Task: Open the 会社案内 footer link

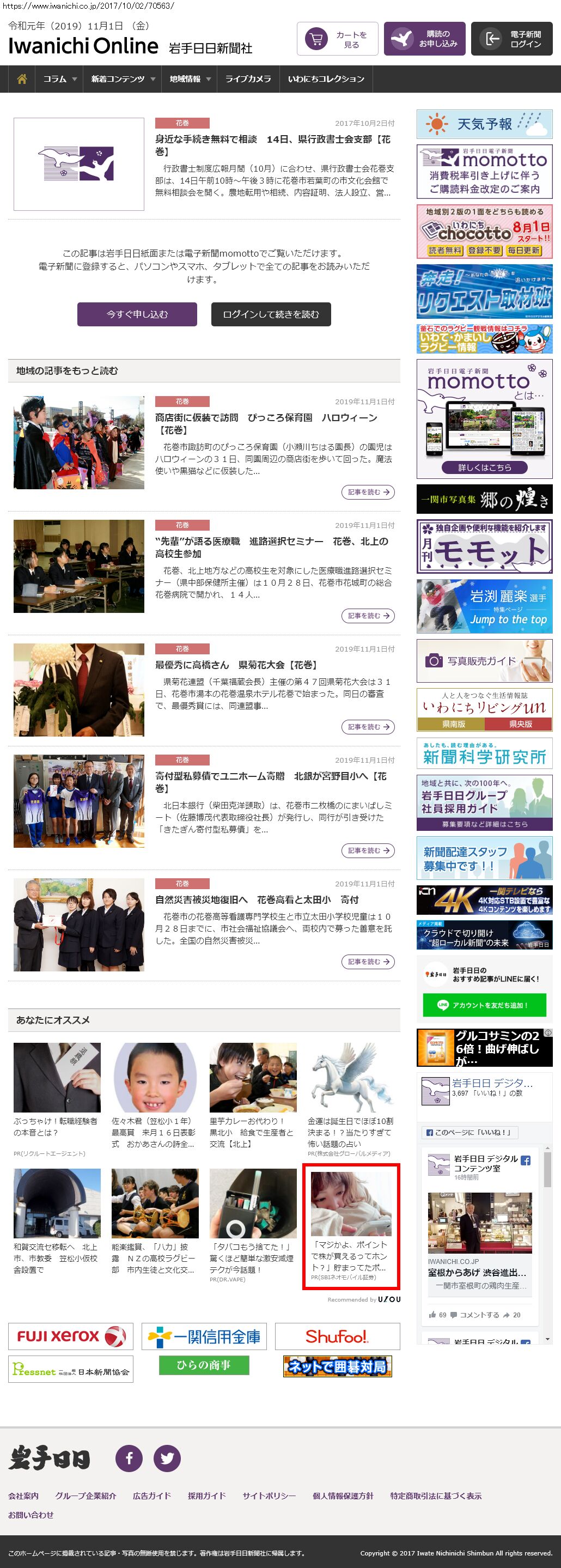Action: (x=23, y=1496)
